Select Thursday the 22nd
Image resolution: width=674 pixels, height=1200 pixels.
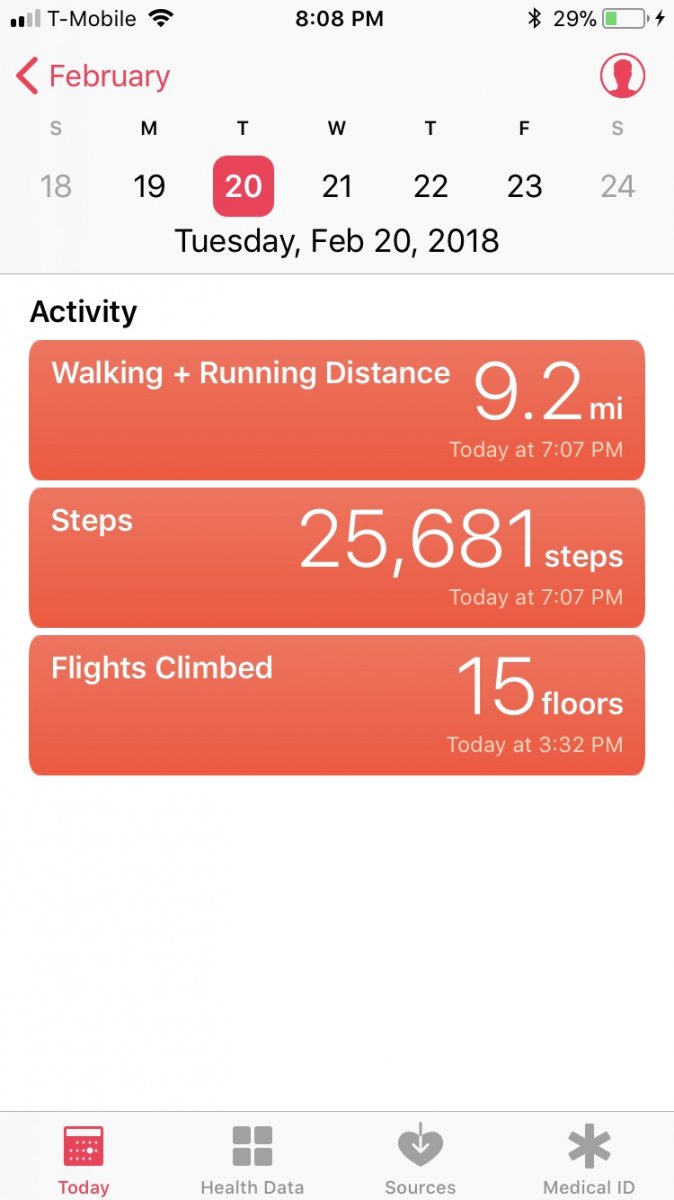(431, 186)
